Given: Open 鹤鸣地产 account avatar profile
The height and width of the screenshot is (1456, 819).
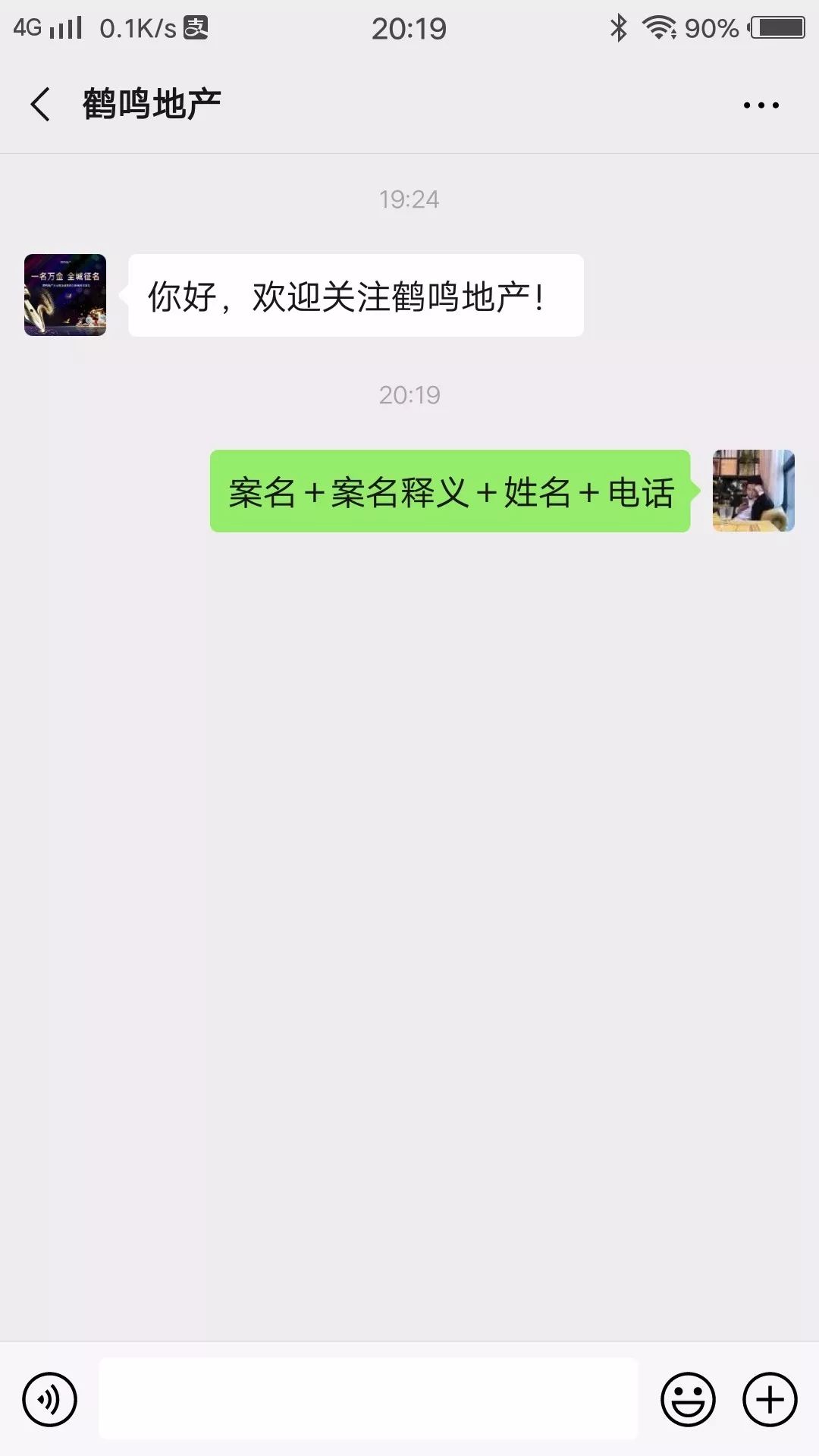Looking at the screenshot, I should click(65, 295).
